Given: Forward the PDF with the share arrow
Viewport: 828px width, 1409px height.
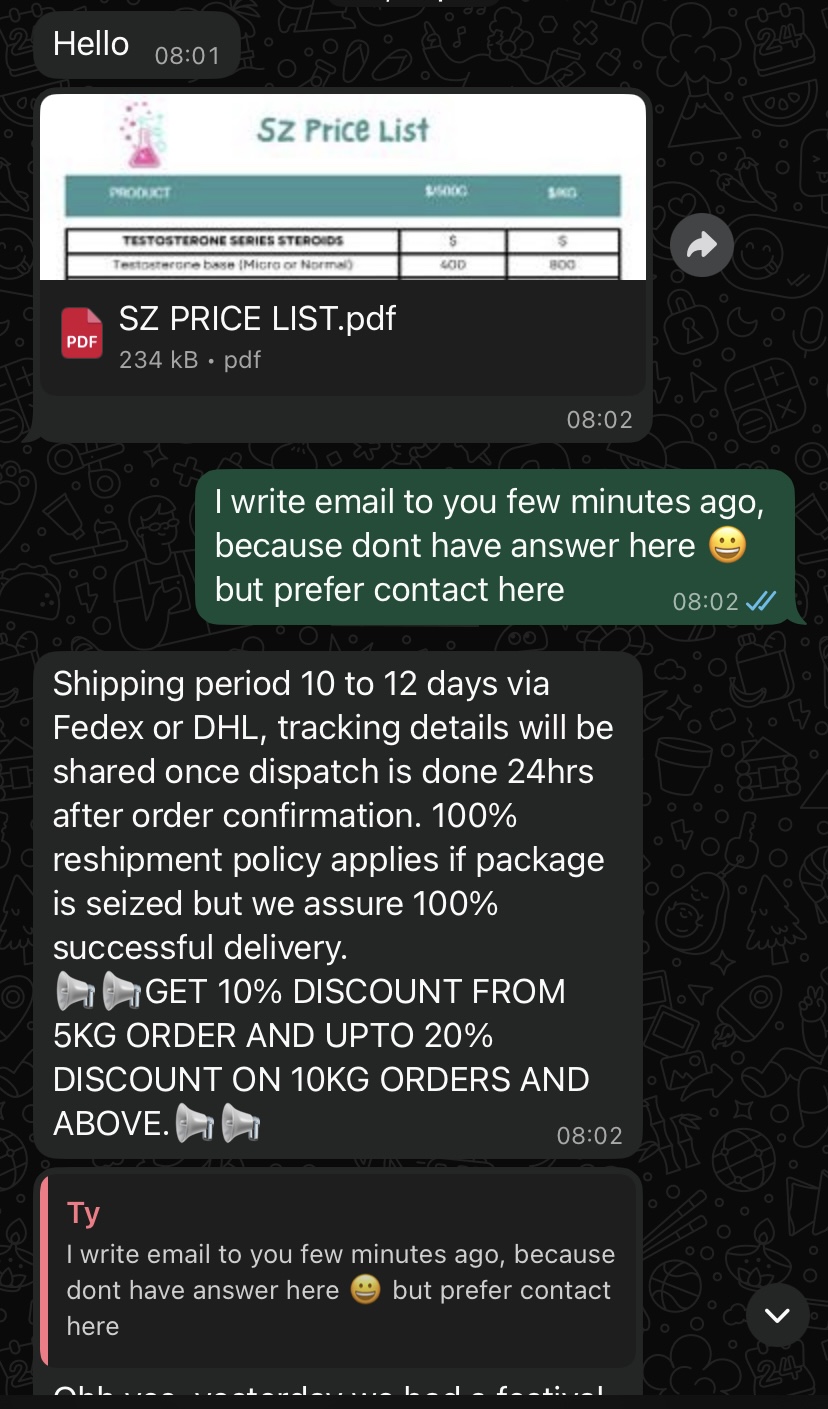Looking at the screenshot, I should tap(702, 245).
